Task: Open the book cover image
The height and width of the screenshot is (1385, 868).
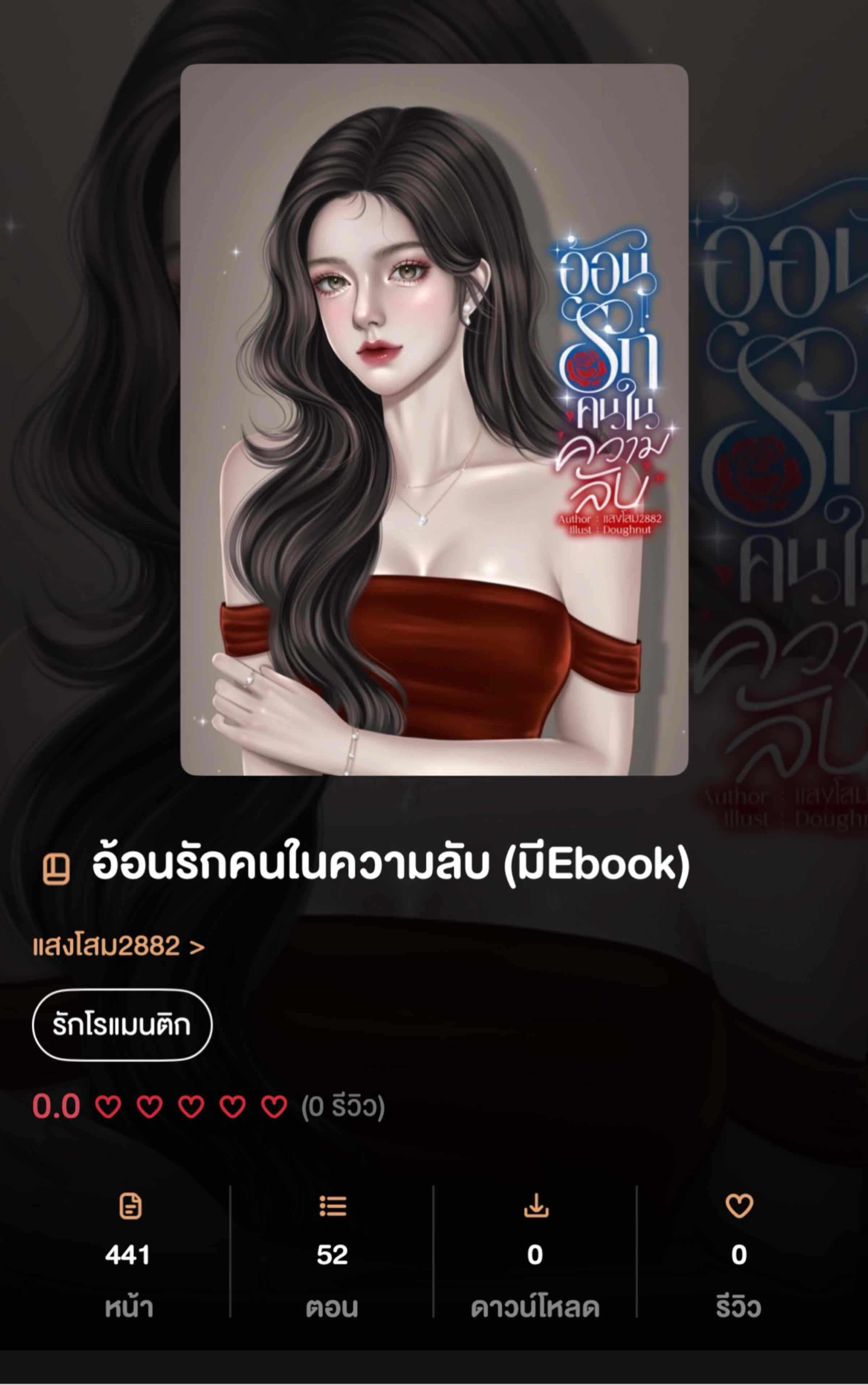Action: 434,419
